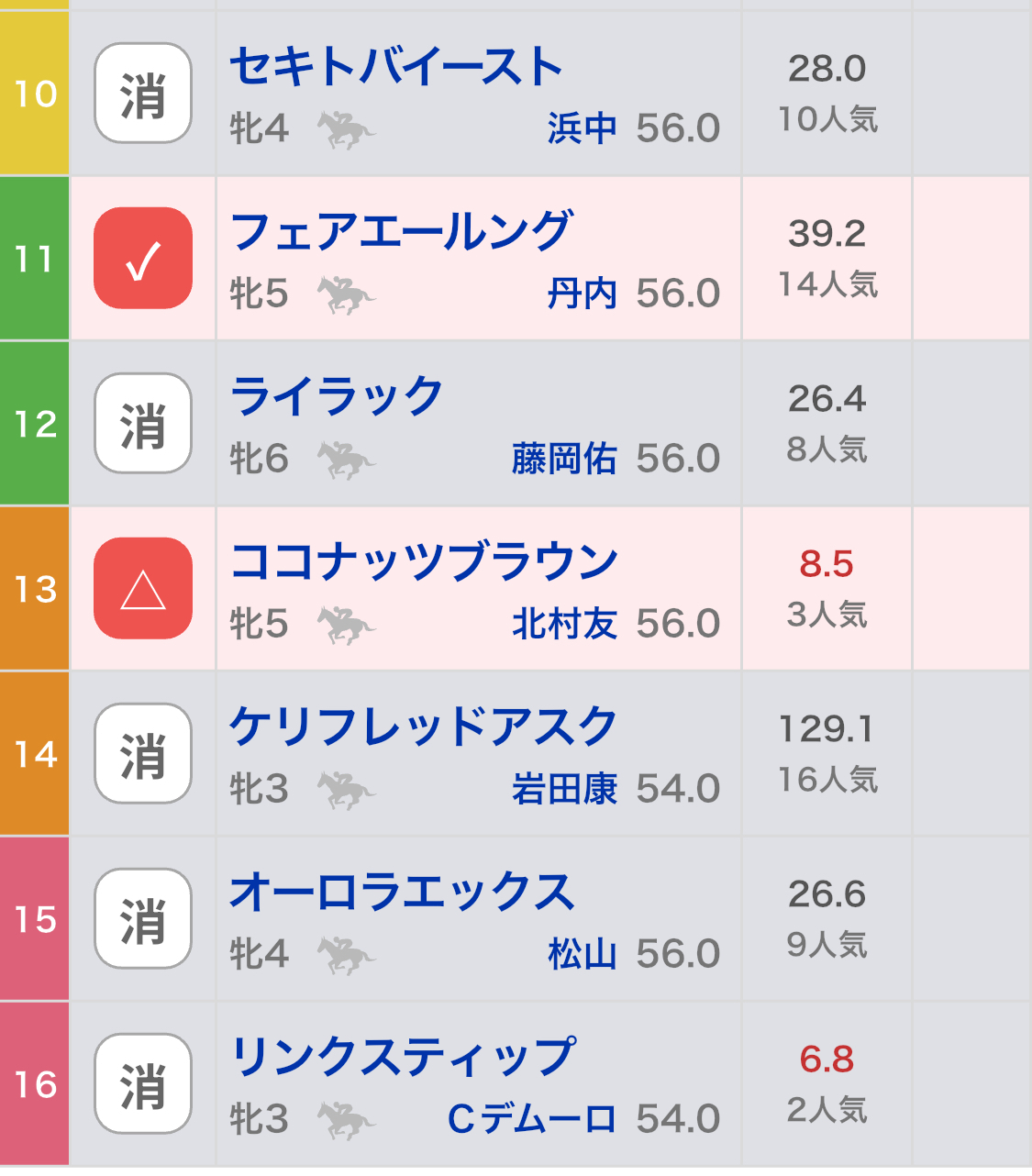Change the check mark on フェアエールング
Image resolution: width=1032 pixels, height=1176 pixels.
tap(143, 259)
